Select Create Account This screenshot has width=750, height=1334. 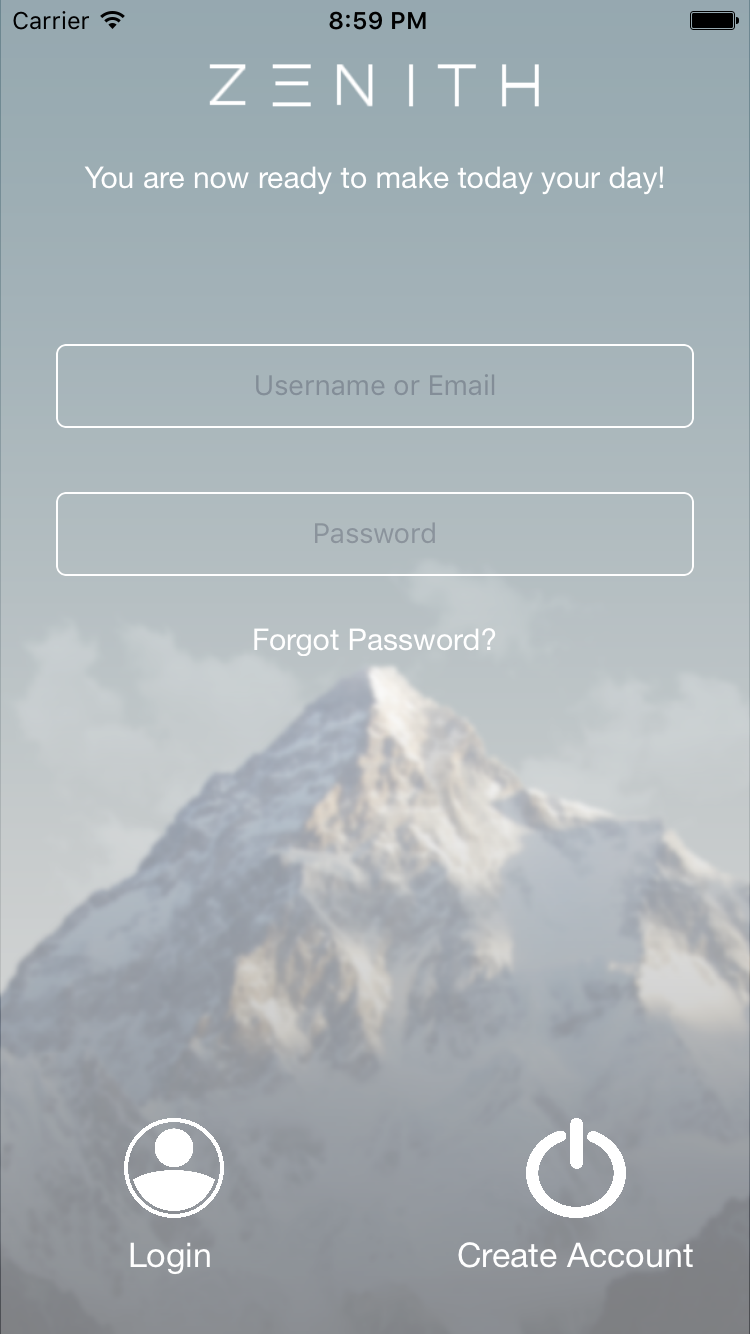[575, 1195]
